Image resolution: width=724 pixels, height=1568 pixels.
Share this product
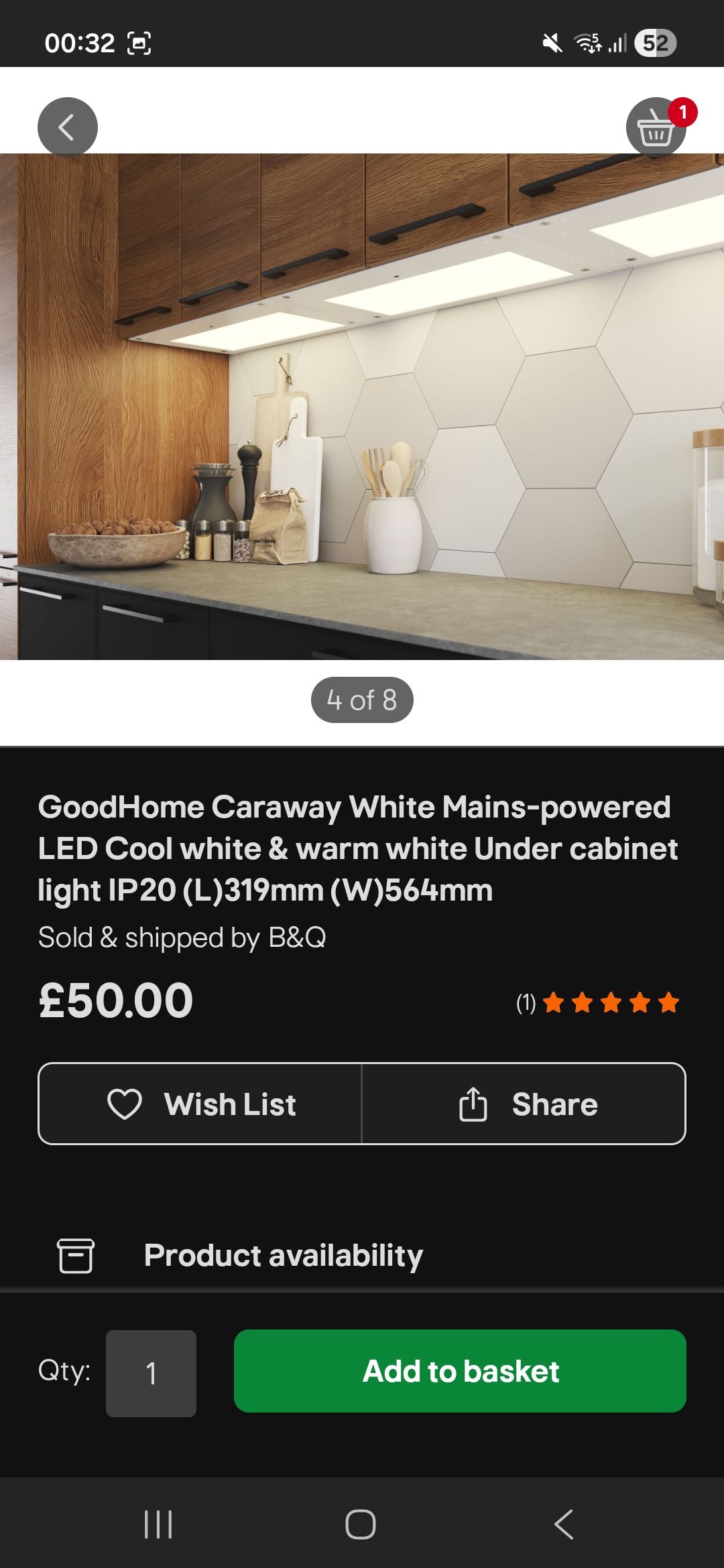coord(524,1104)
